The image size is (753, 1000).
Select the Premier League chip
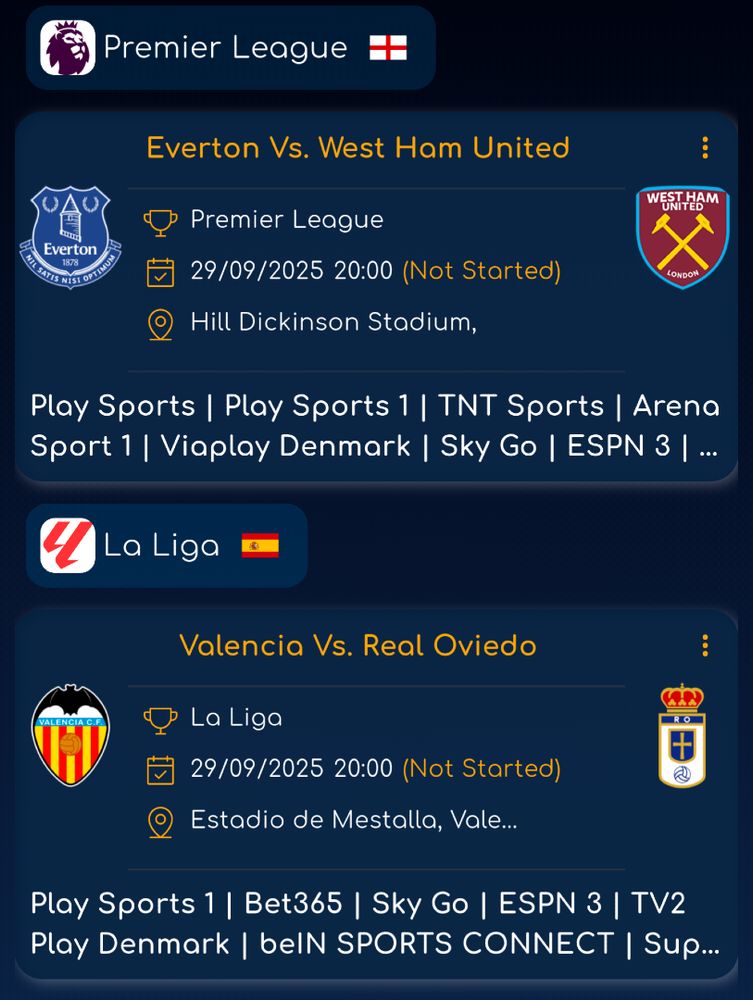[x=231, y=48]
